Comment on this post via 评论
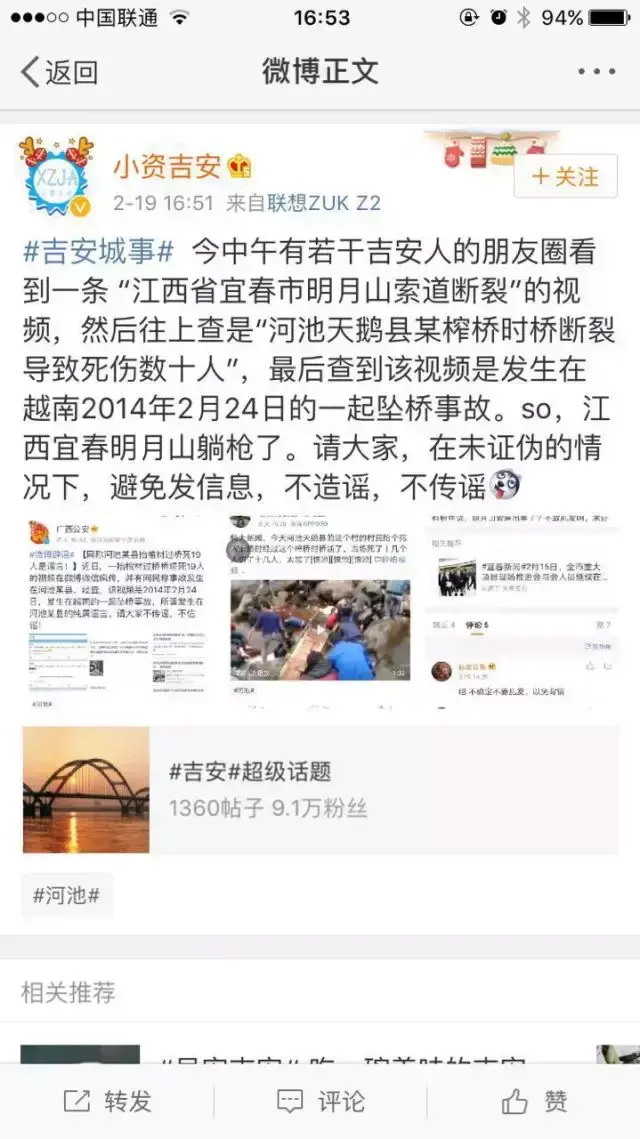This screenshot has width=640, height=1139. coord(320,1101)
